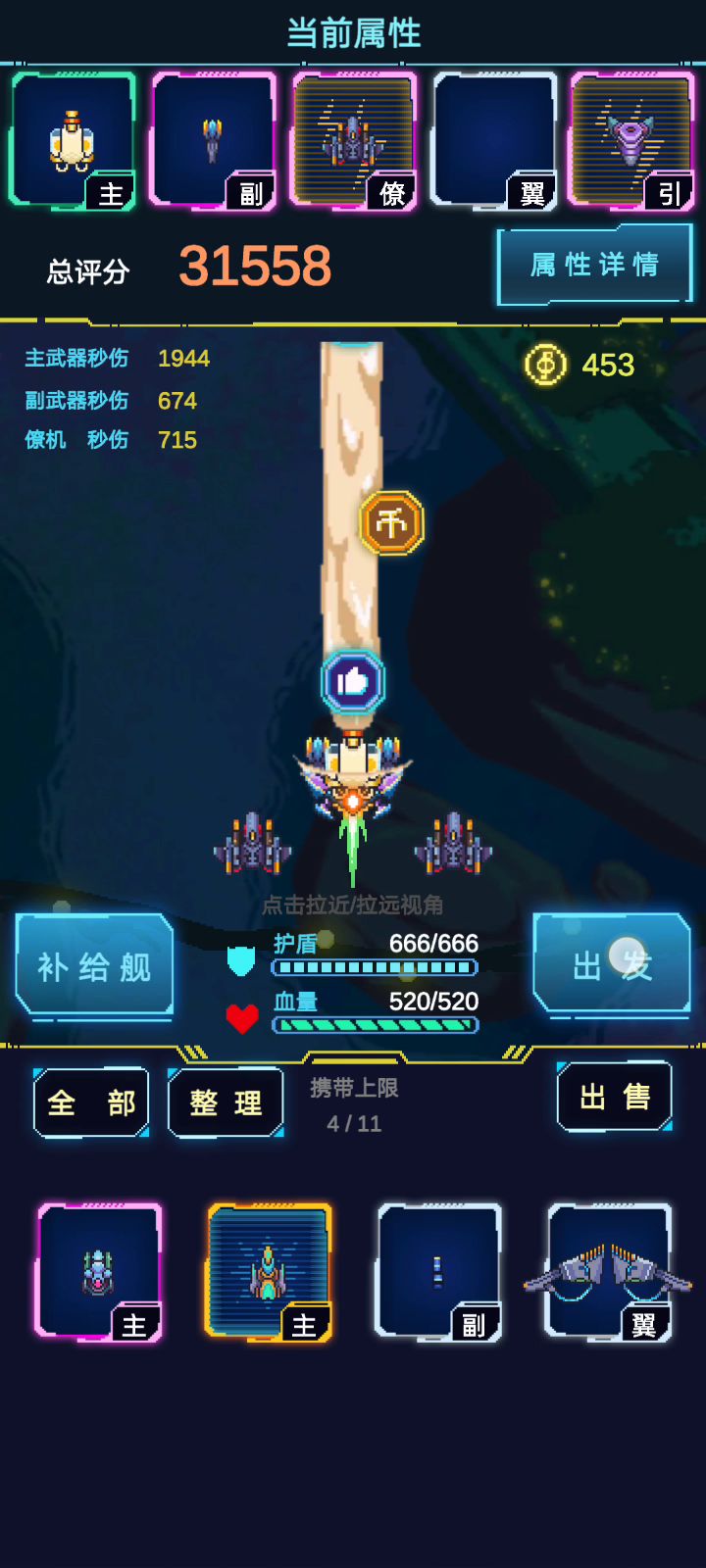706x1568 pixels.
Task: Tap the ship preview to zoom view
Action: (x=353, y=784)
